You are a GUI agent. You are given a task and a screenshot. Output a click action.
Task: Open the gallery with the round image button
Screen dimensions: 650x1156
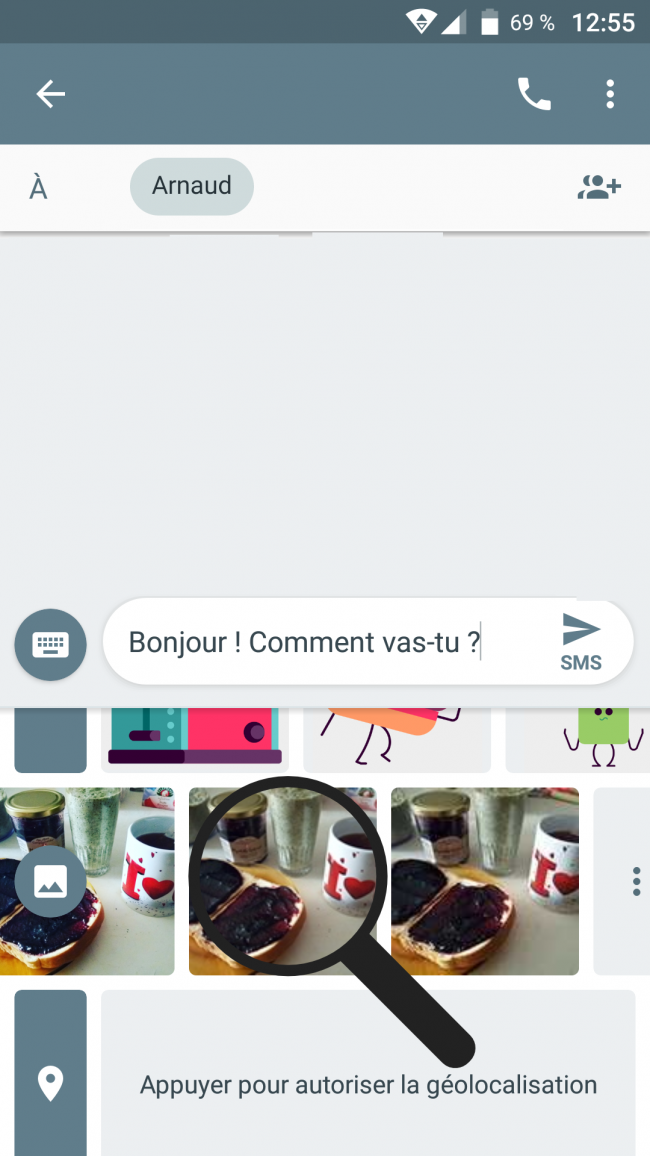click(x=51, y=881)
